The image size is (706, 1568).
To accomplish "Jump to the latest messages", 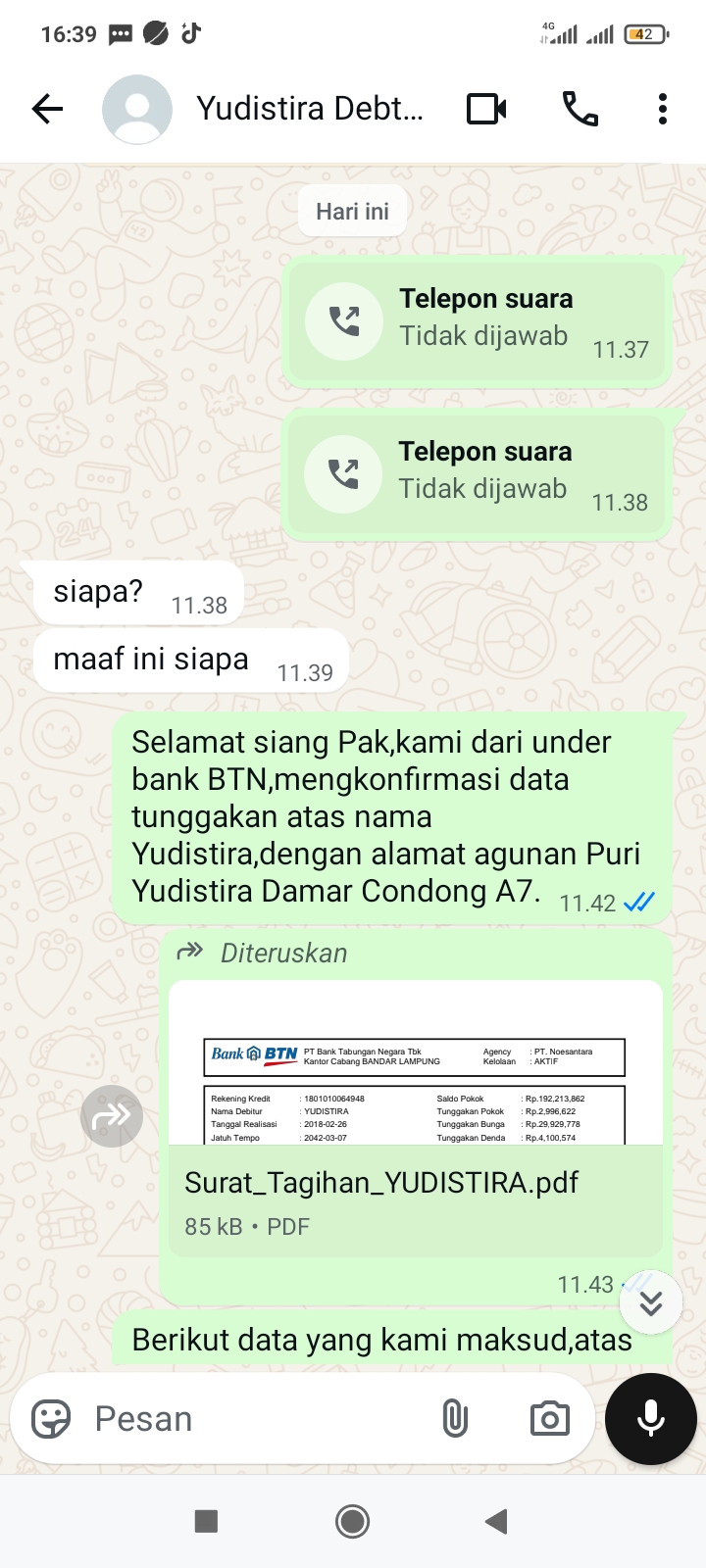I will tap(651, 1302).
